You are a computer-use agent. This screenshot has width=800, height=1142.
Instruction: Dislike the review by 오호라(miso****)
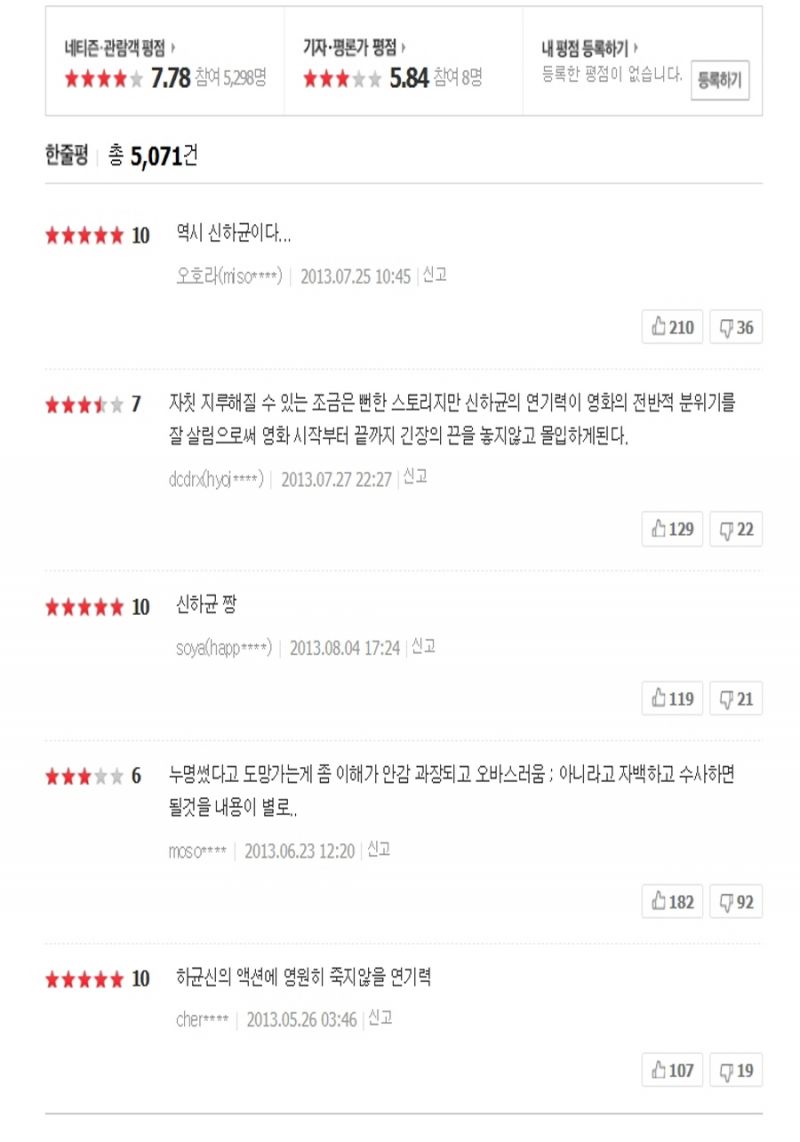click(736, 328)
